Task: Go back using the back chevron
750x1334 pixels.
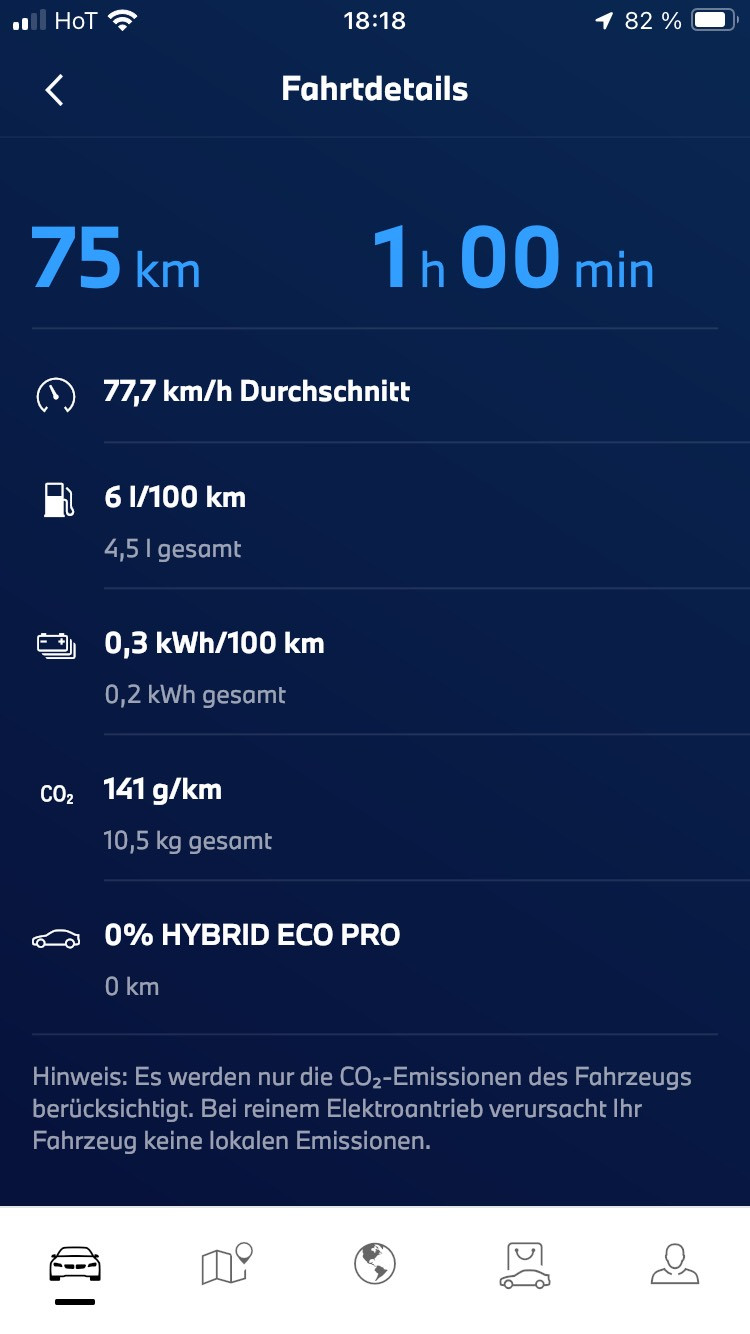Action: [x=54, y=89]
